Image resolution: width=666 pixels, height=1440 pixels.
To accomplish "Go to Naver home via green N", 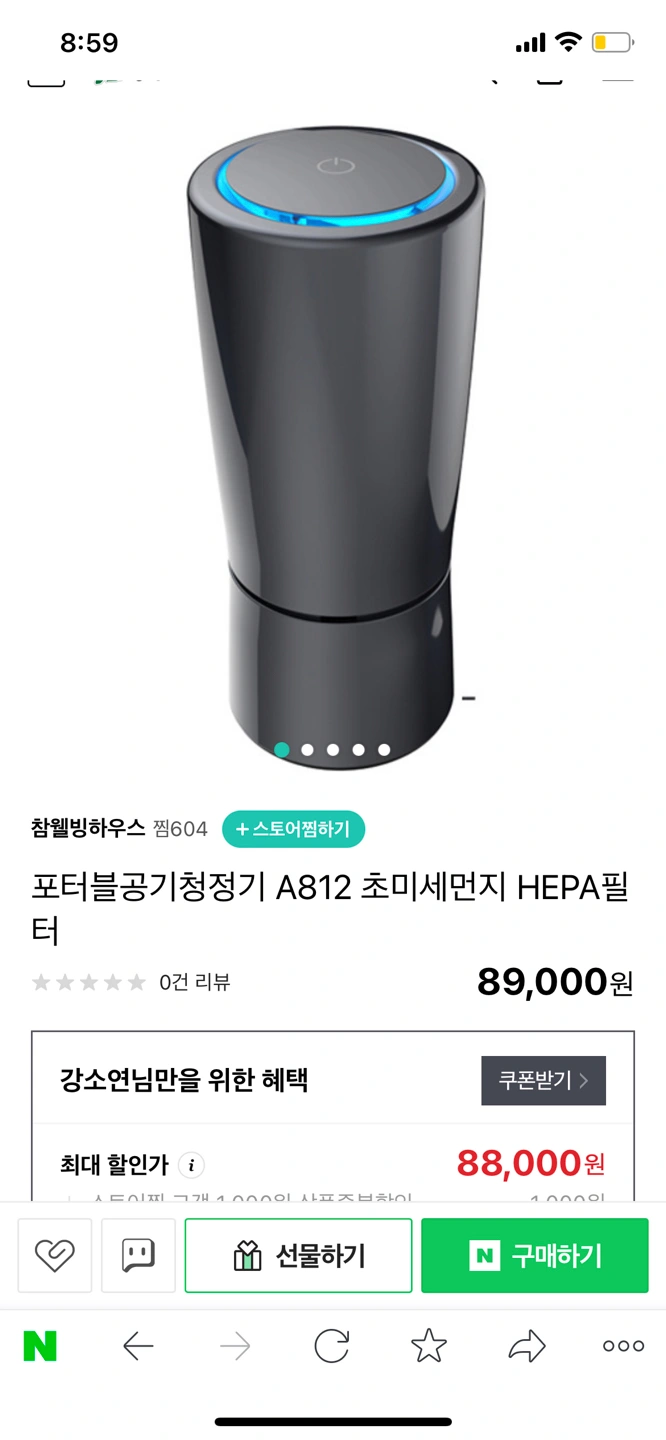I will pyautogui.click(x=40, y=1347).
